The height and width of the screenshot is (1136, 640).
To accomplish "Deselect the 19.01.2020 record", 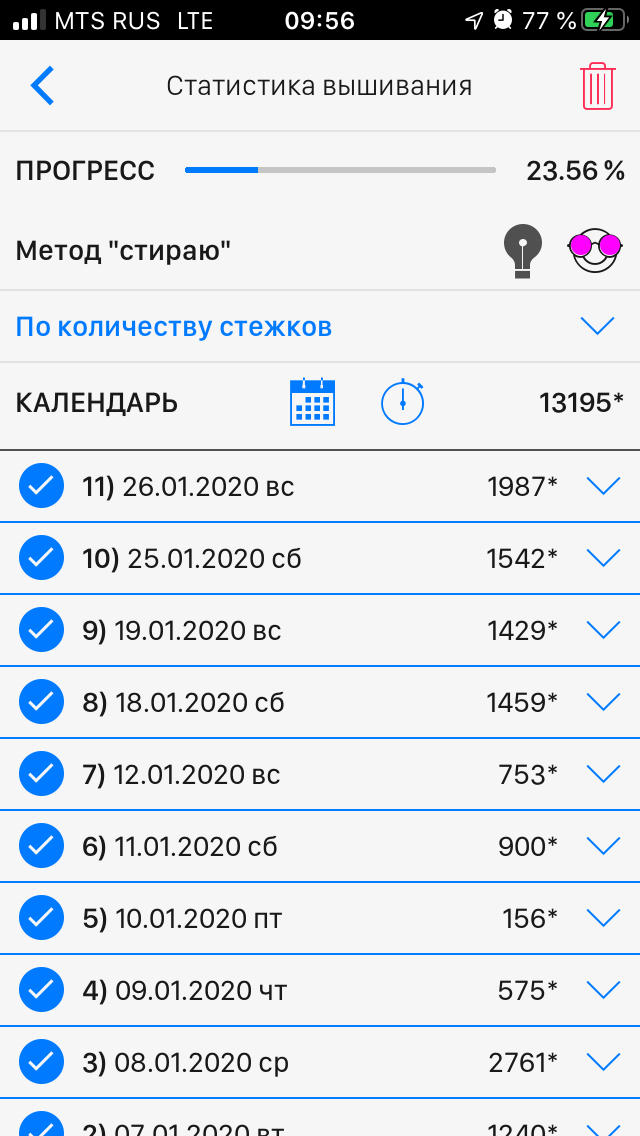I will point(41,630).
